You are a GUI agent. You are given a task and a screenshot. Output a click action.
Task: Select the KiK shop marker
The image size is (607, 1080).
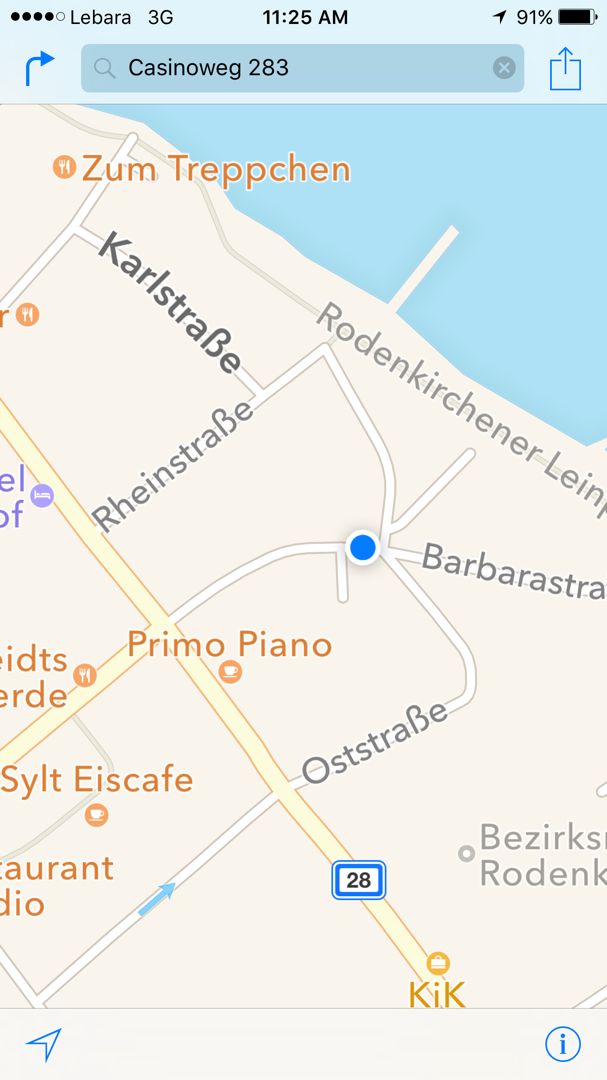[438, 963]
